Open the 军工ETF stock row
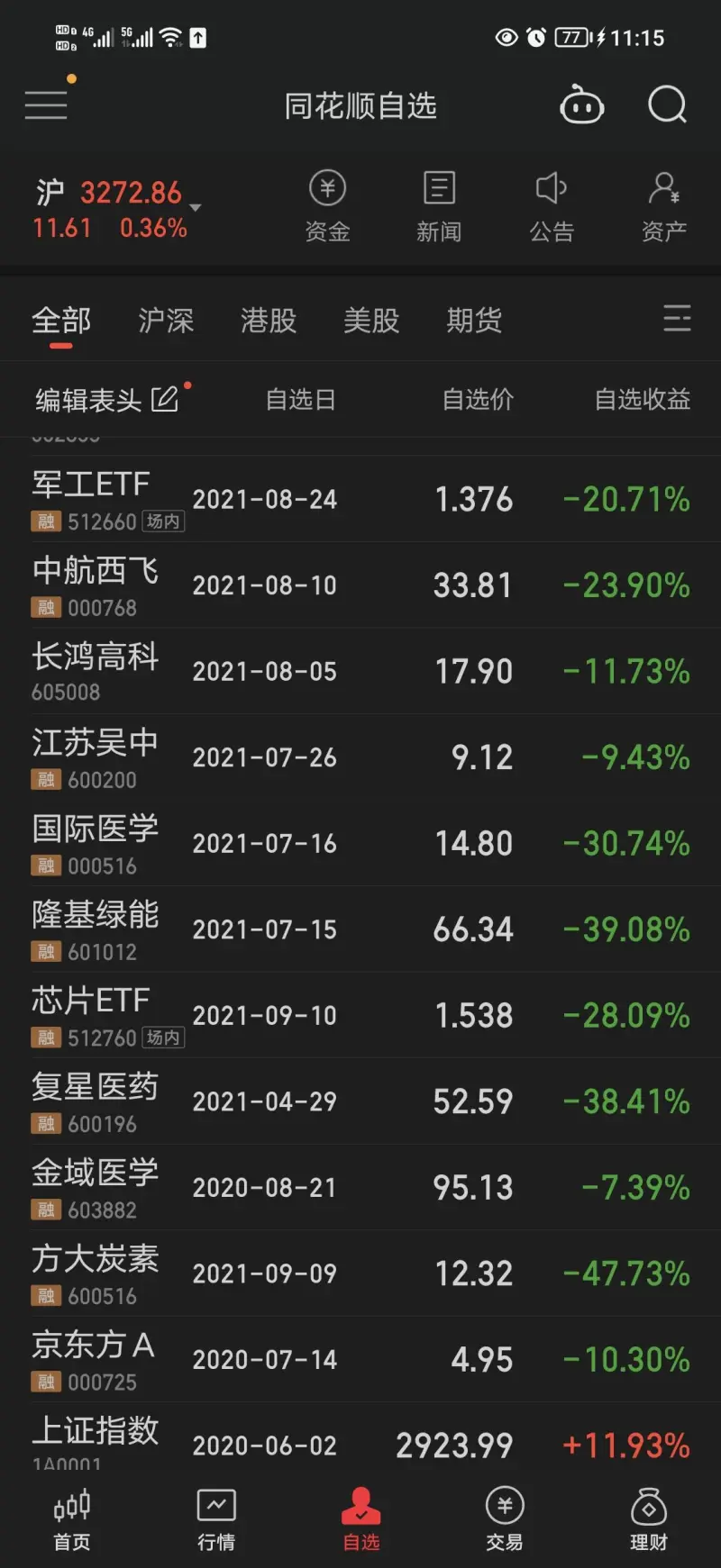Image resolution: width=721 pixels, height=1568 pixels. point(360,499)
